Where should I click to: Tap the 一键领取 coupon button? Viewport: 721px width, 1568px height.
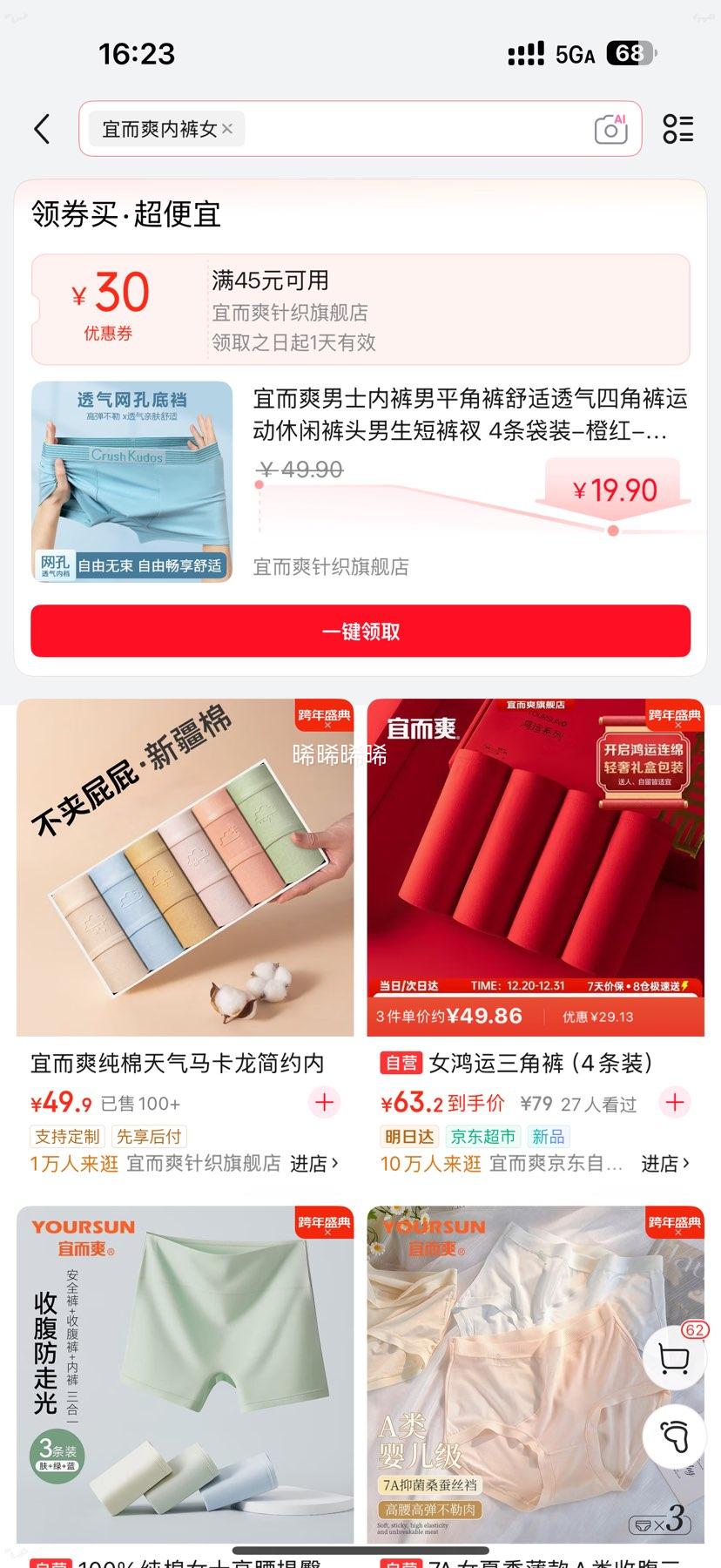(x=360, y=631)
